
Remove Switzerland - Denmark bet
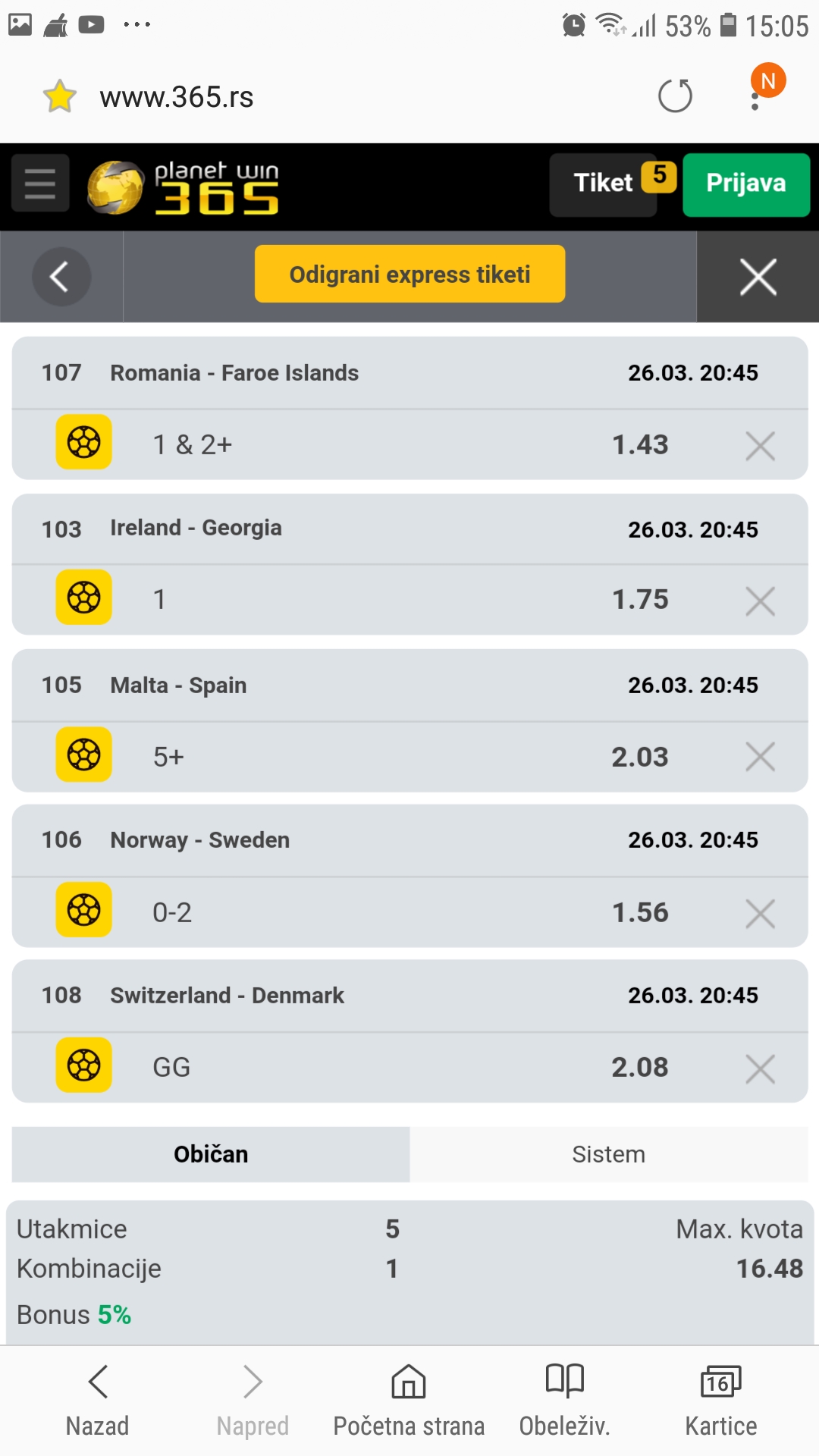coord(760,1069)
